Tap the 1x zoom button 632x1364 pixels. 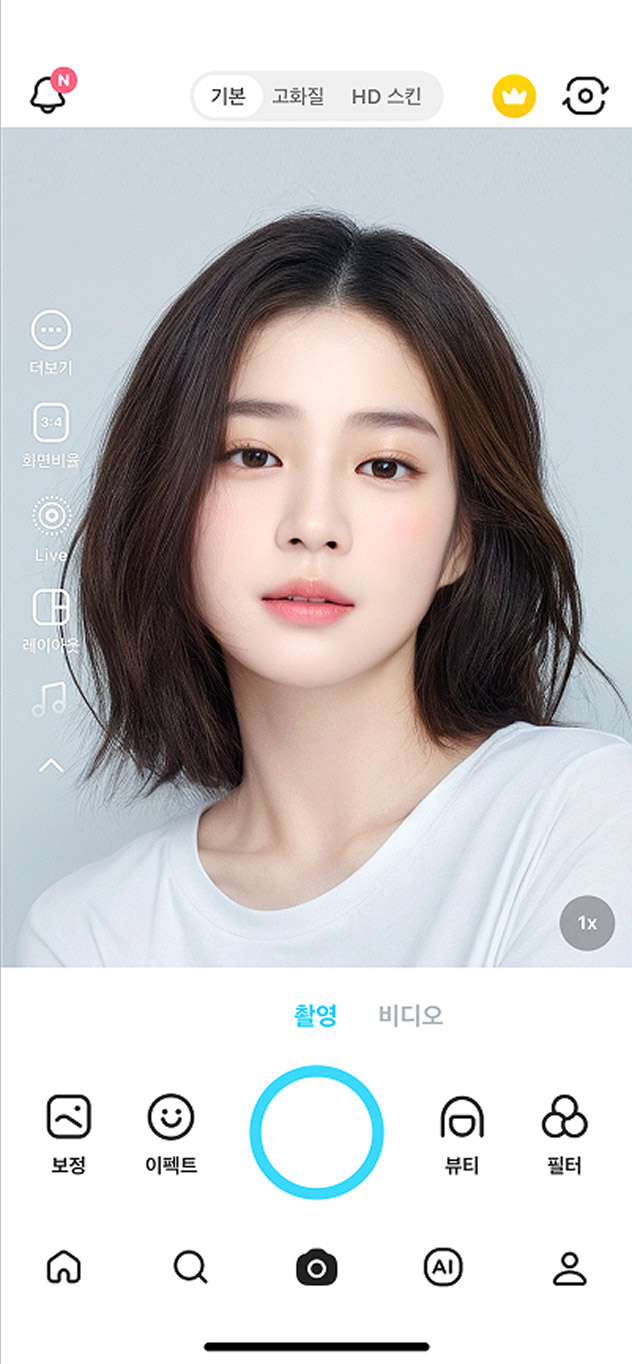(587, 923)
